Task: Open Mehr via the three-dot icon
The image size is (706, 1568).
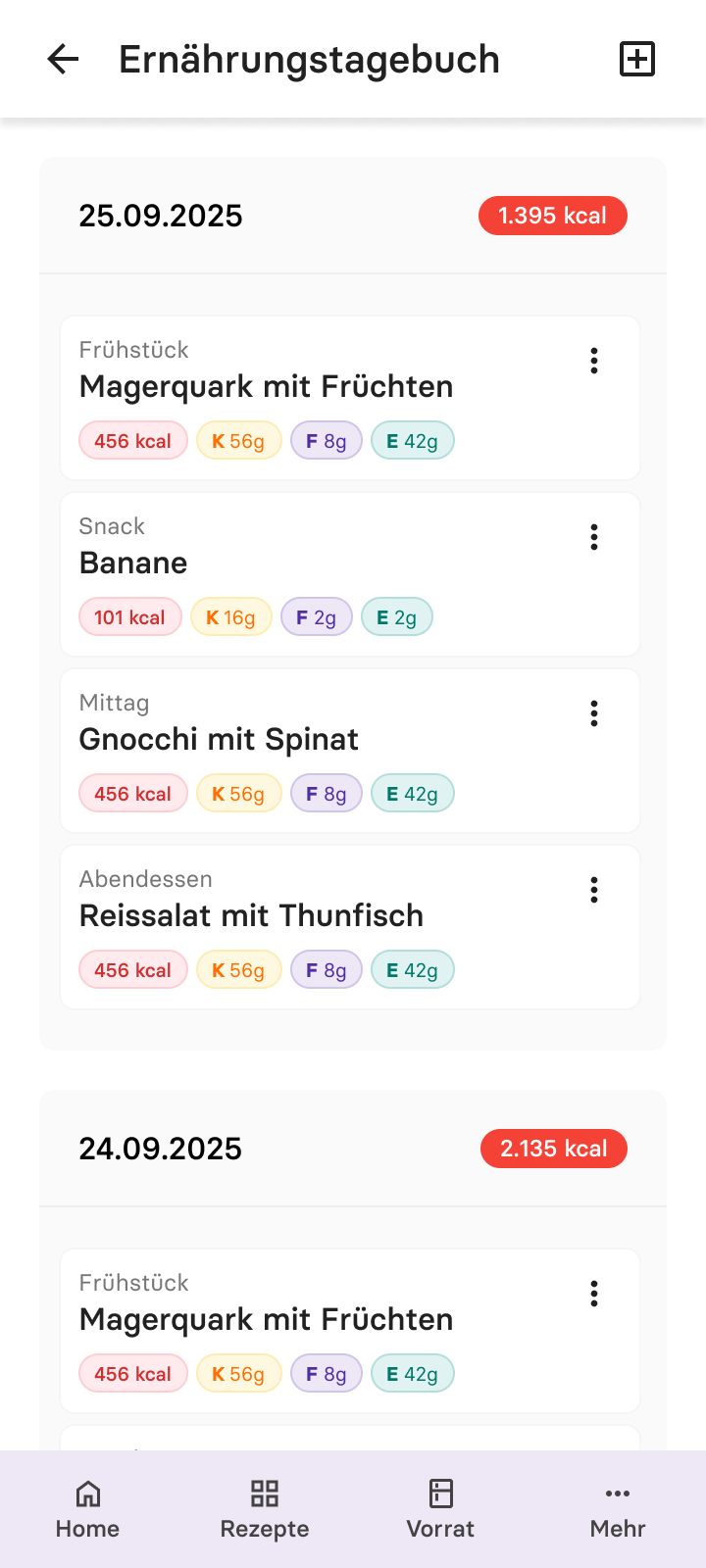Action: coord(618,1494)
